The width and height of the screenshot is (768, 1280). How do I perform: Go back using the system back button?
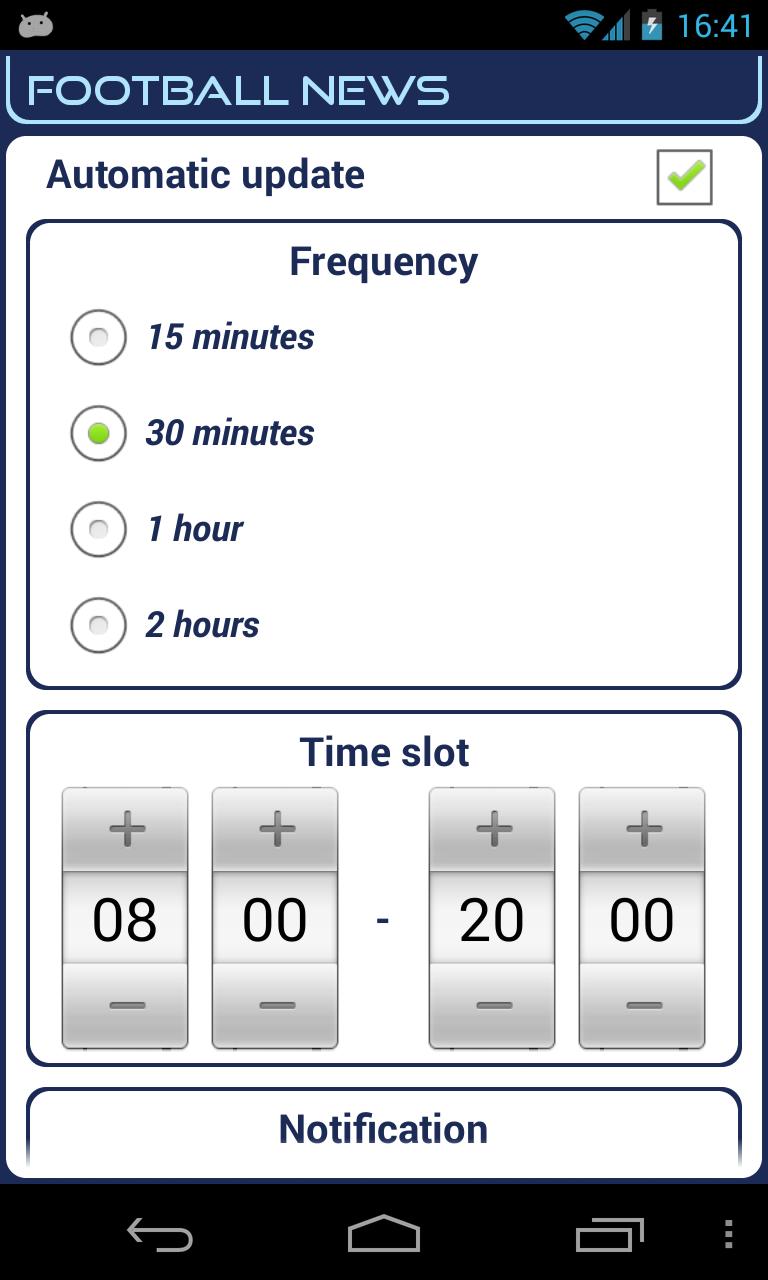160,1235
